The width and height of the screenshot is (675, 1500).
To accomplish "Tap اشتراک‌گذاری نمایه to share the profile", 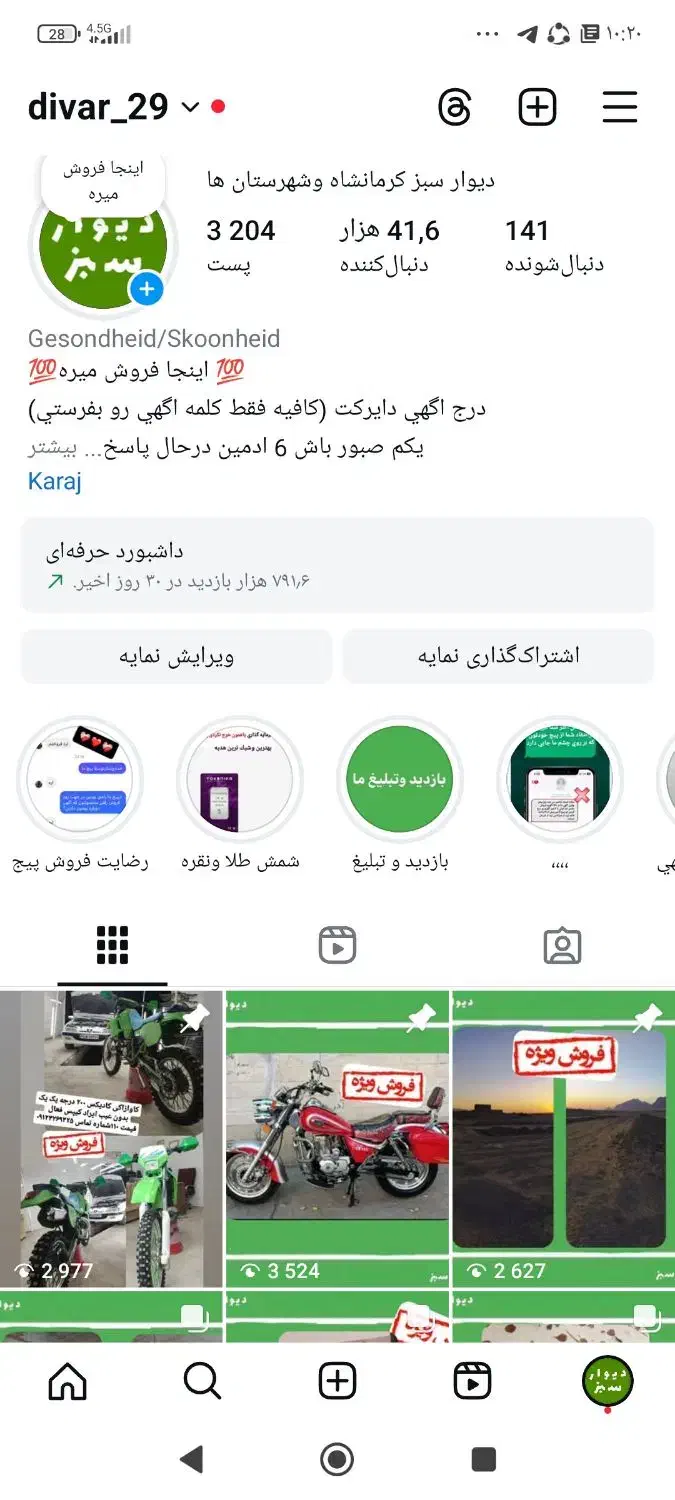I will (498, 656).
